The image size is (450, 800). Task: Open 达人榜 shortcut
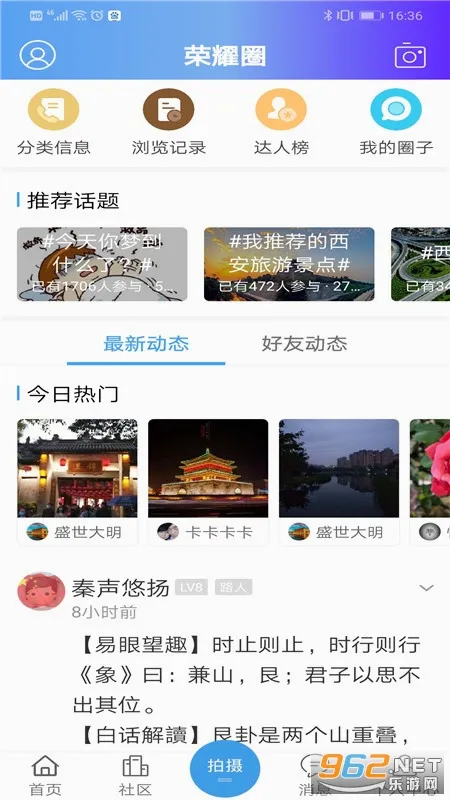click(281, 122)
